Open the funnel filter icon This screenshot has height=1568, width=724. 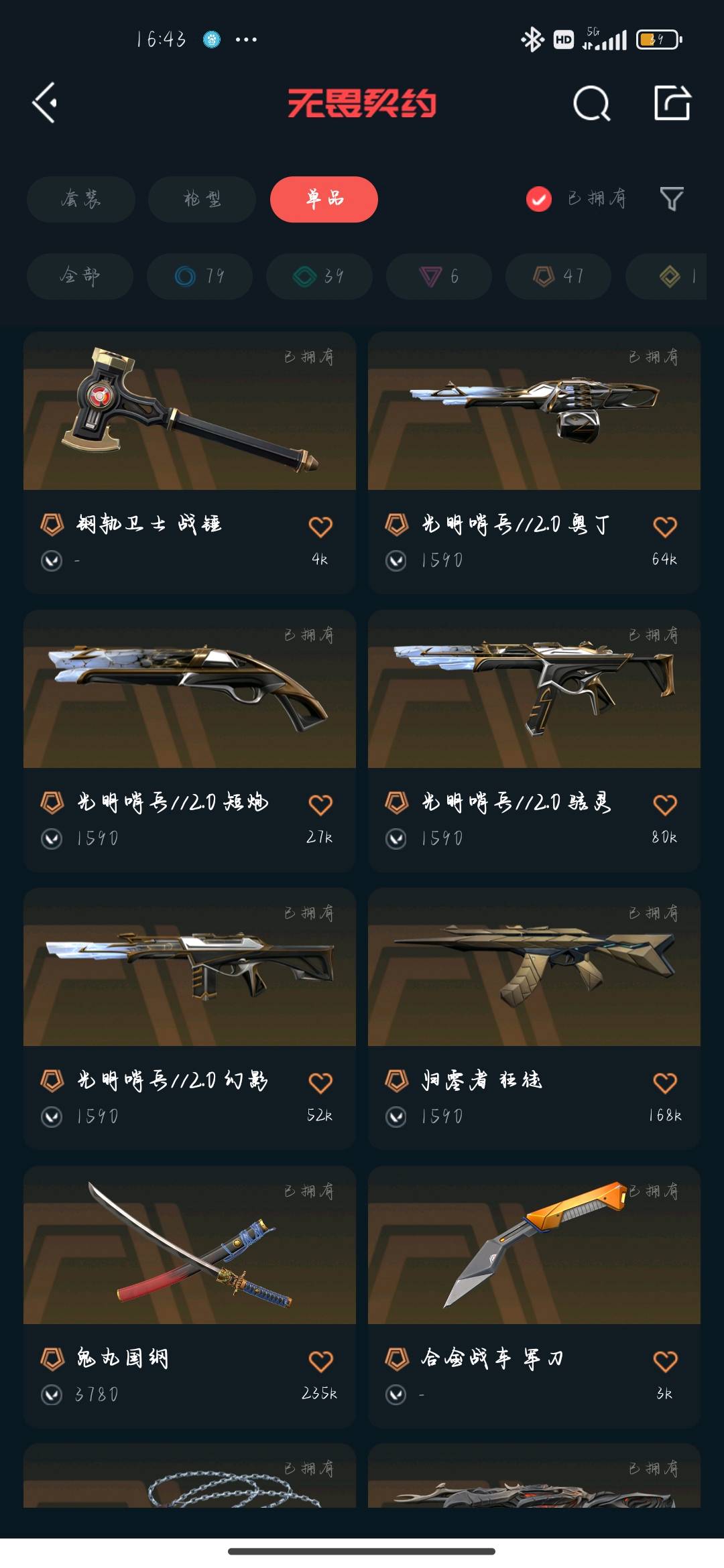coord(672,199)
